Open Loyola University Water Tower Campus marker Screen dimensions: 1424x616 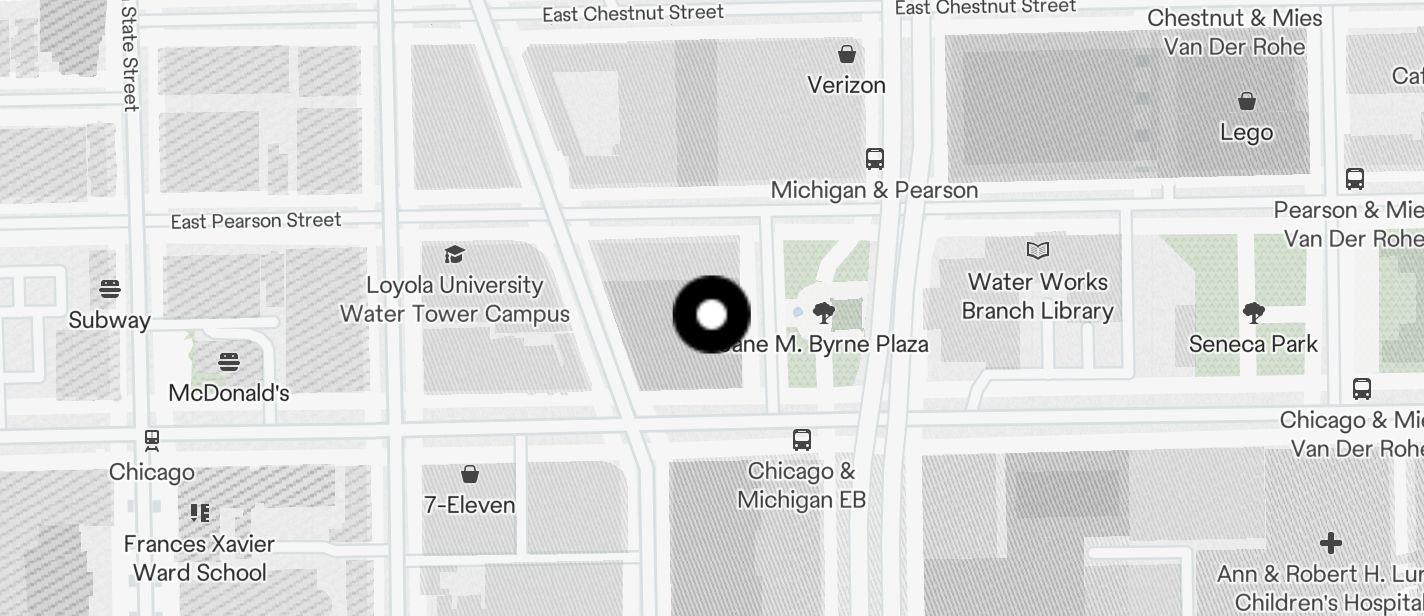click(455, 254)
